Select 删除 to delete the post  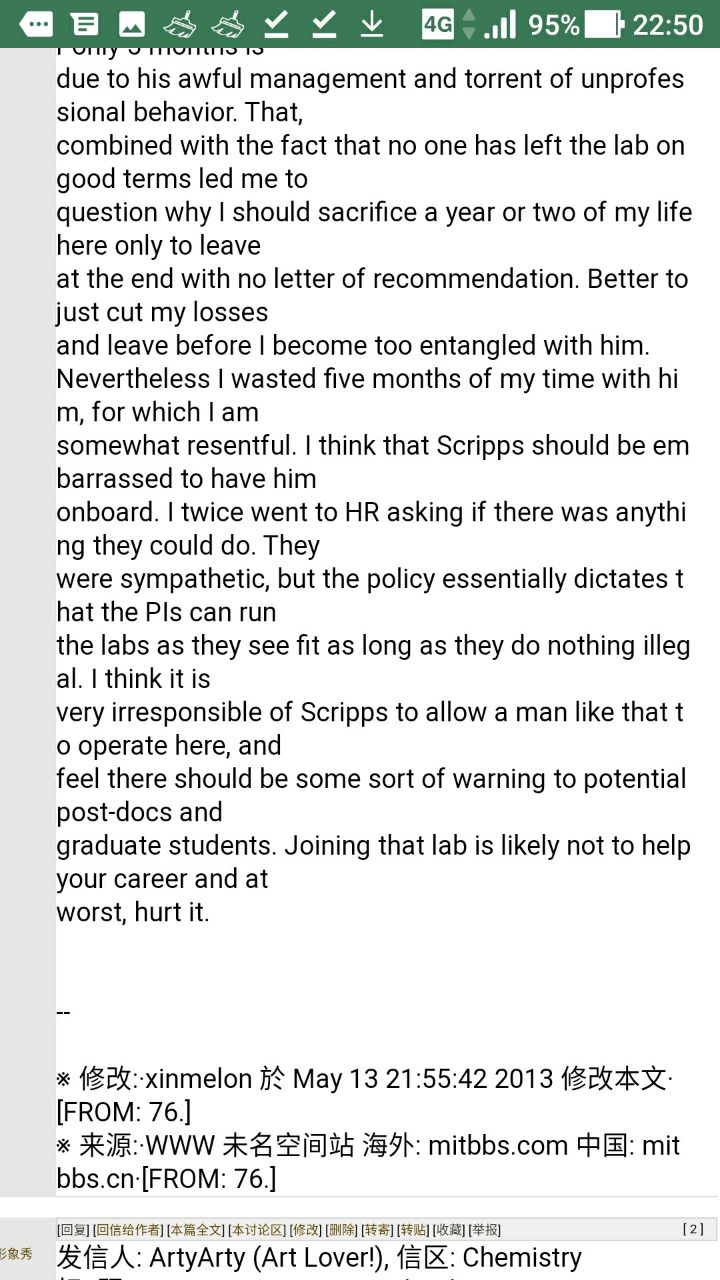[x=342, y=1229]
